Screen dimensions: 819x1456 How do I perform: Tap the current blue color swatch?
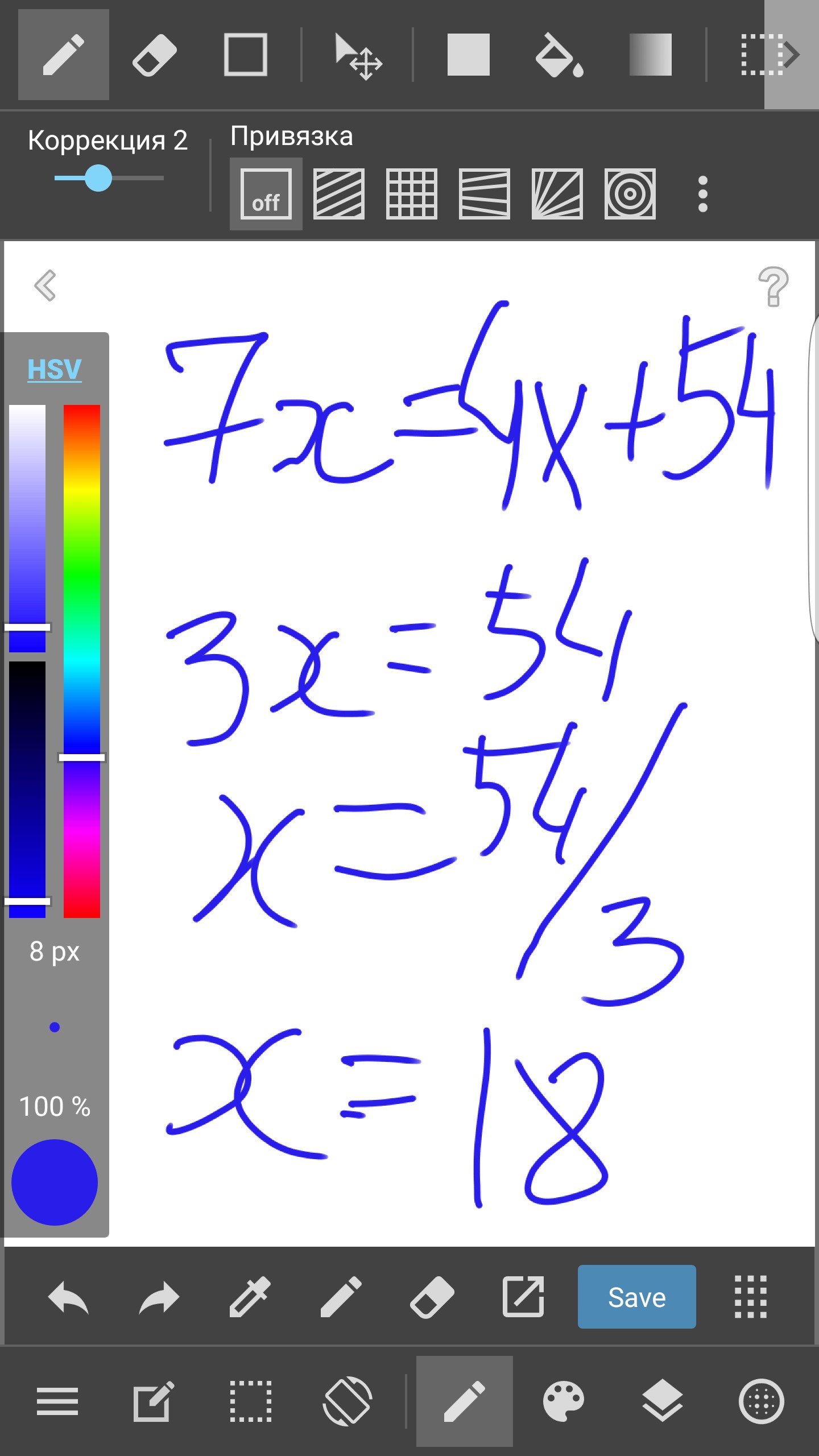[x=55, y=1182]
